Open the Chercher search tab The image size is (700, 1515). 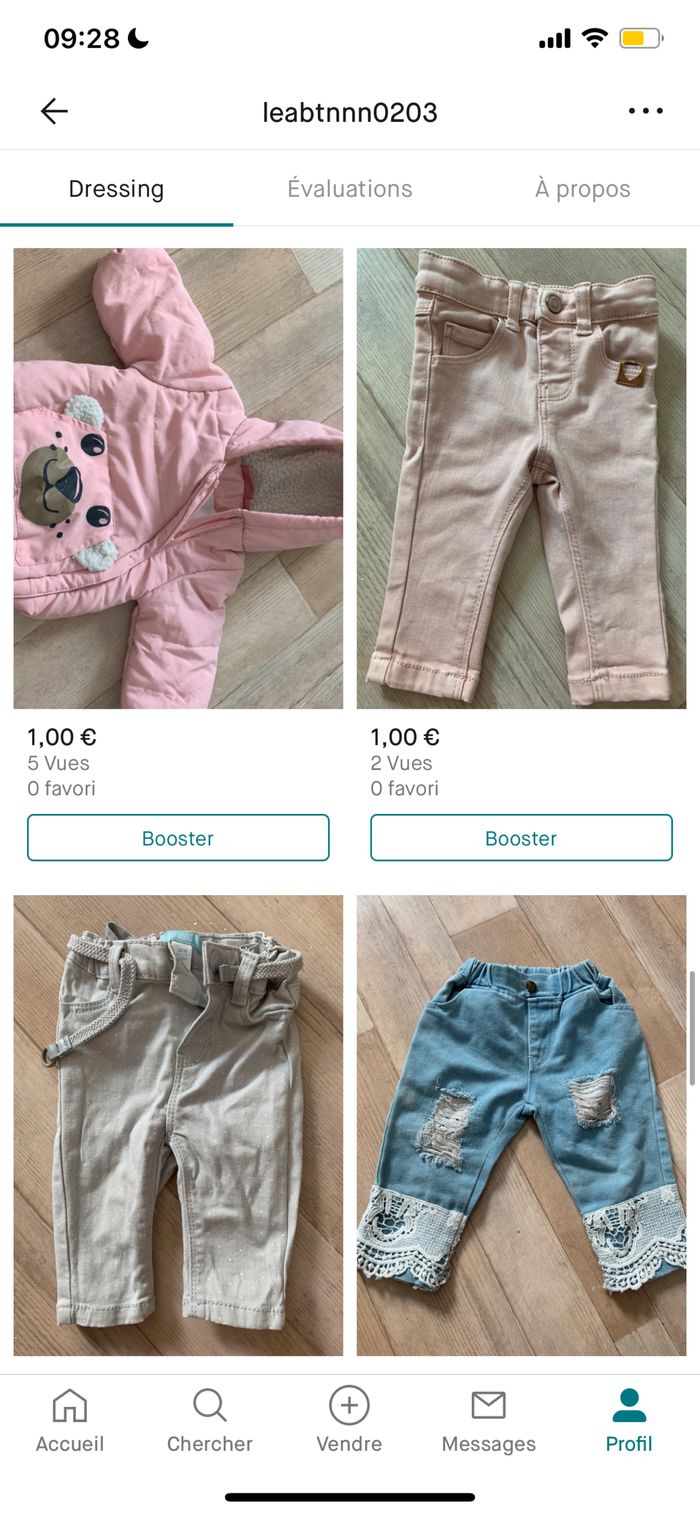click(x=210, y=1420)
